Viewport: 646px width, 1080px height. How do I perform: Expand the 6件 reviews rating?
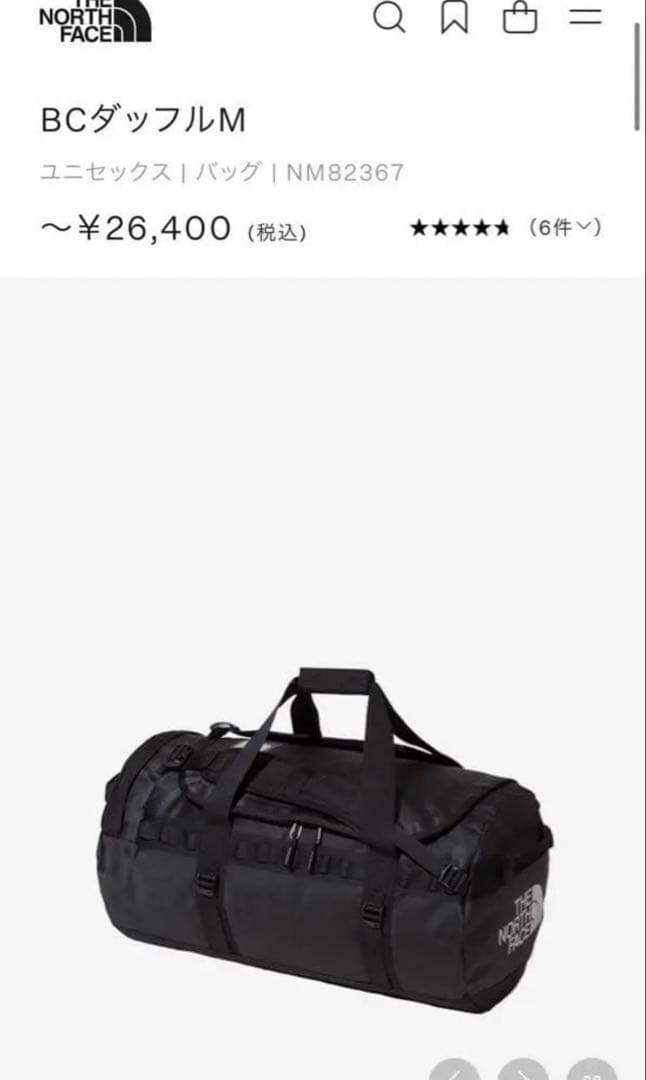click(565, 228)
